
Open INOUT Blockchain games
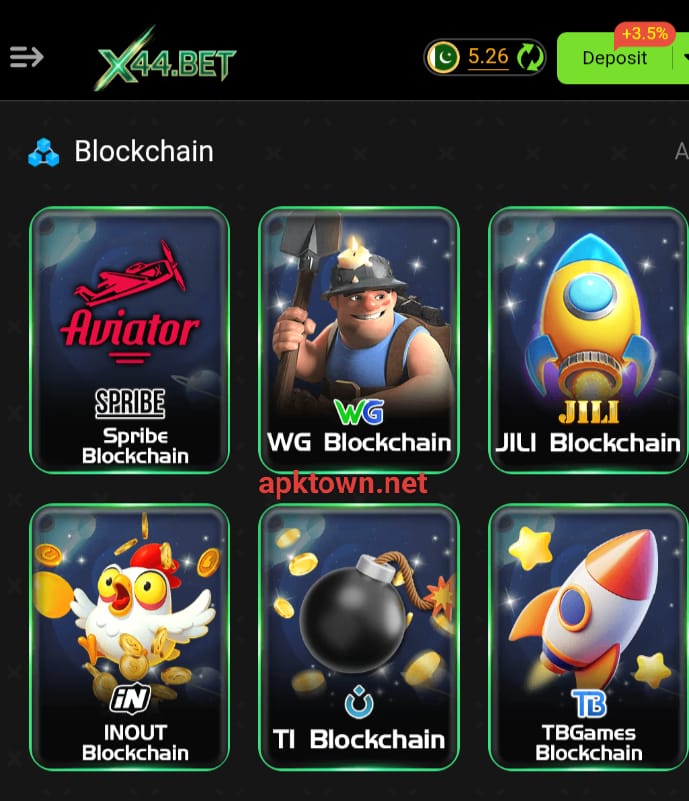point(130,636)
